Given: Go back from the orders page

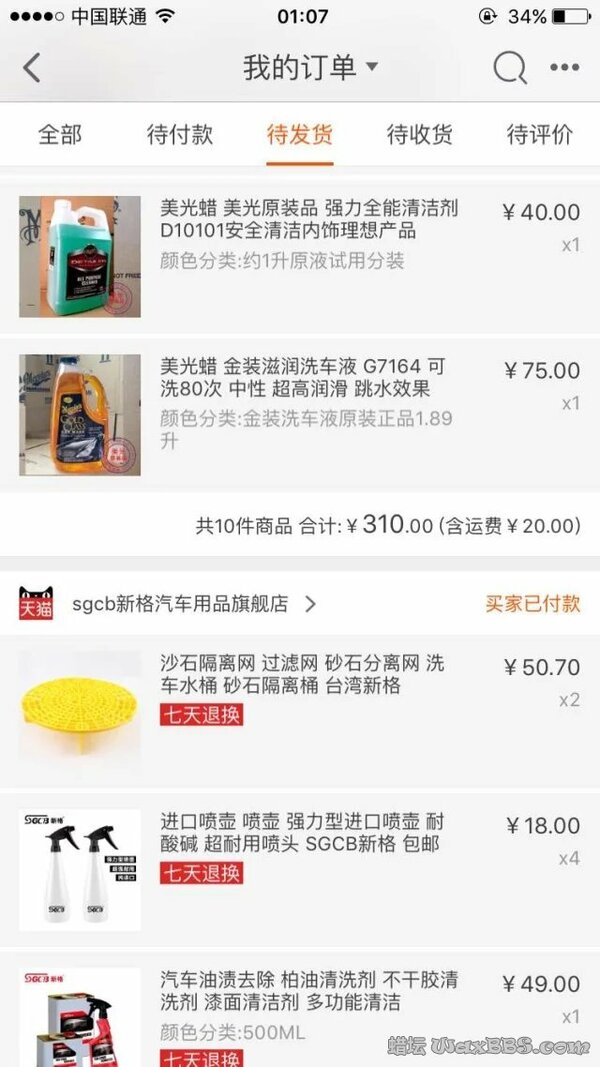Looking at the screenshot, I should 32,68.
